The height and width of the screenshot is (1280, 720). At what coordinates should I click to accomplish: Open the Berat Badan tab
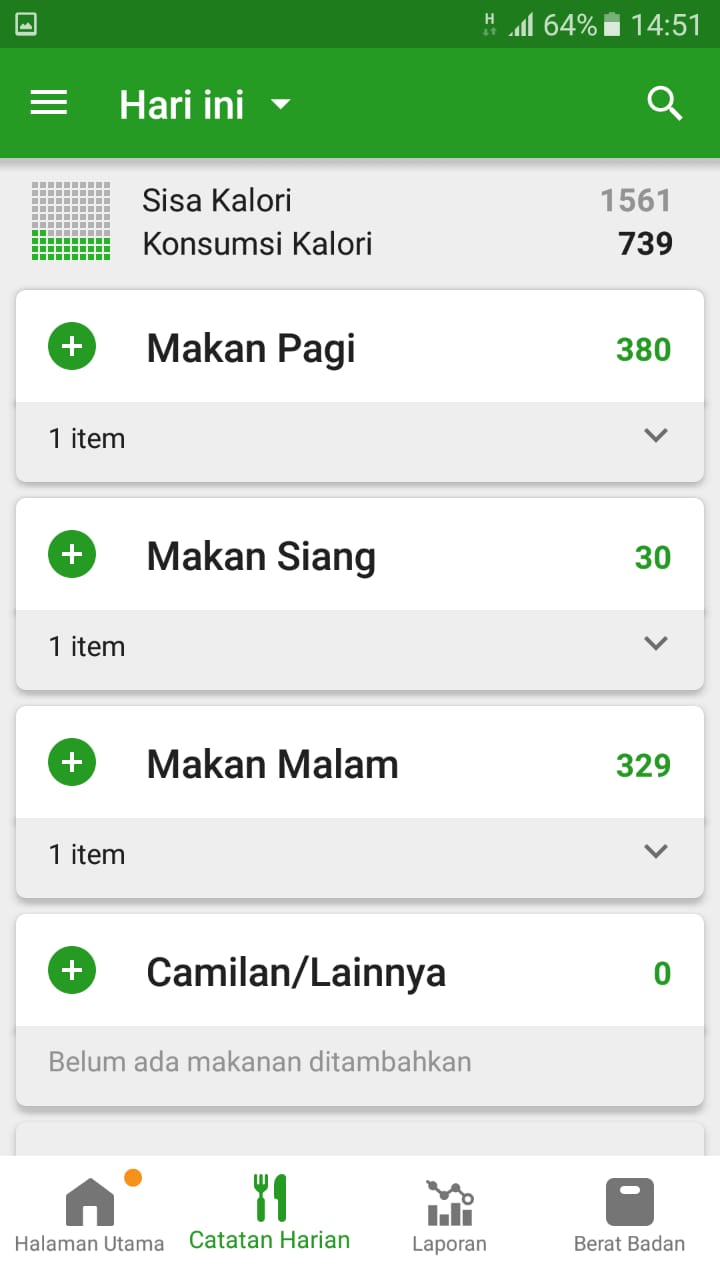tap(629, 1215)
